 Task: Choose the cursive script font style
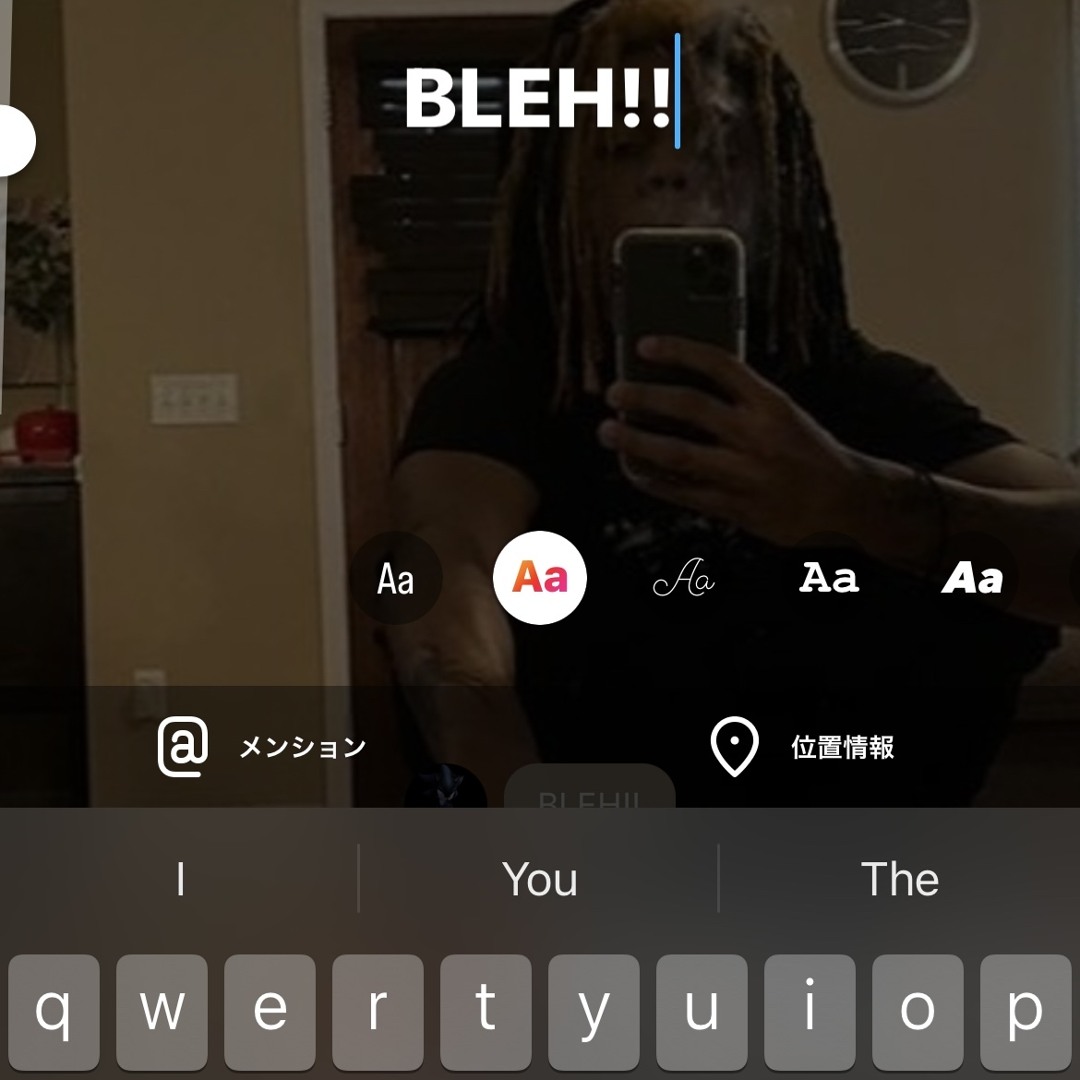click(x=684, y=578)
